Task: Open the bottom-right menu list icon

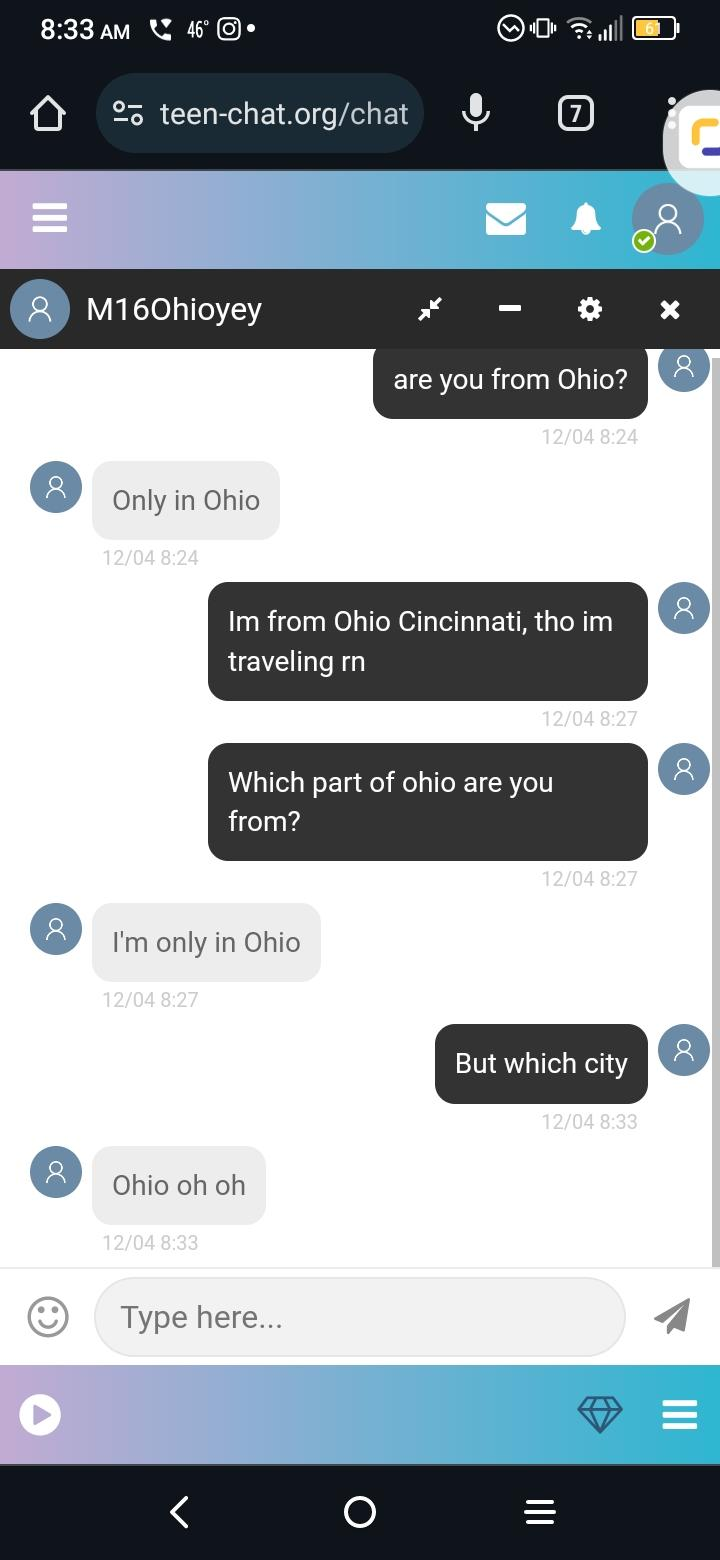Action: [679, 1415]
